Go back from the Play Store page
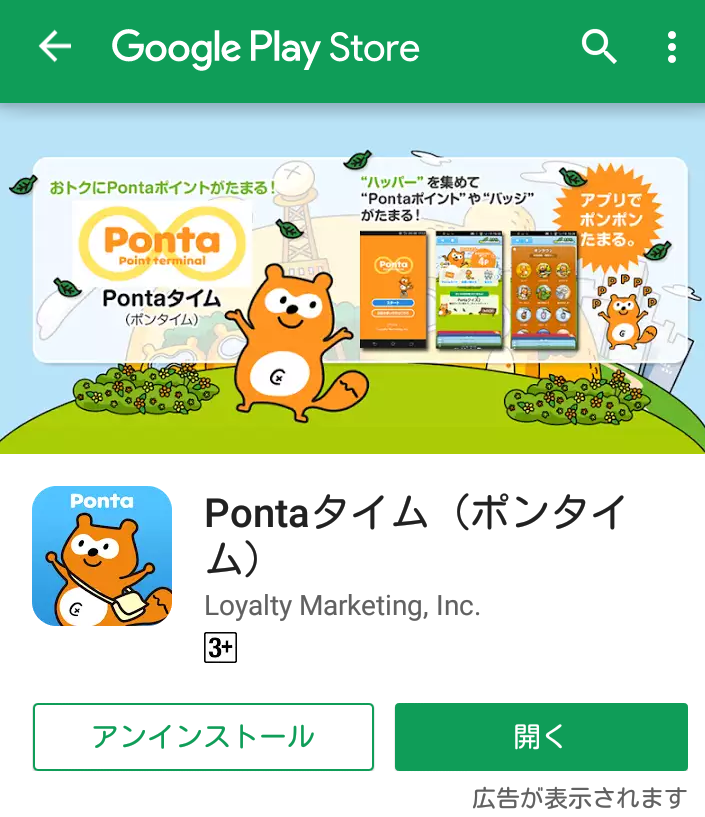The image size is (705, 817). pos(55,47)
